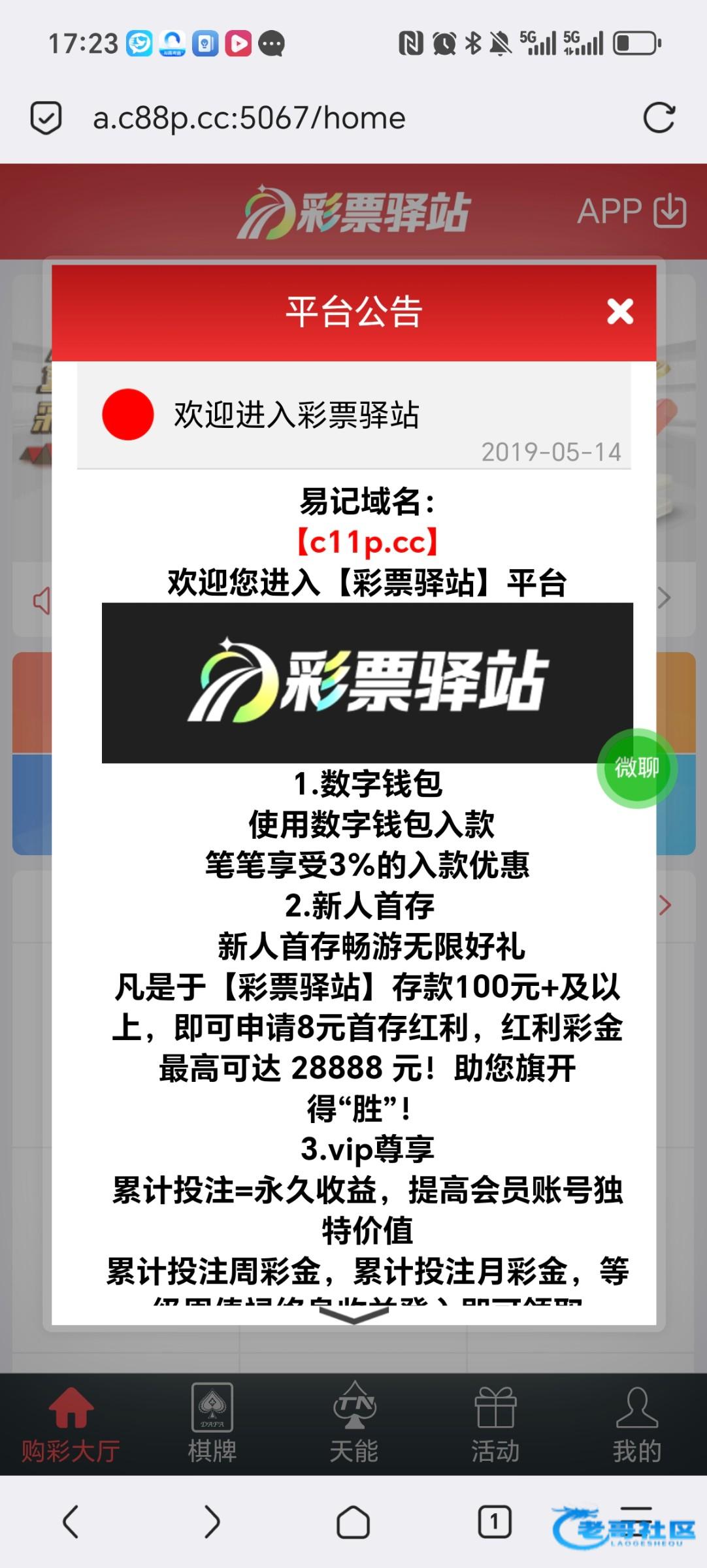Close the 平台公告 announcement dialog
Image resolution: width=707 pixels, height=1568 pixels.
pyautogui.click(x=619, y=312)
